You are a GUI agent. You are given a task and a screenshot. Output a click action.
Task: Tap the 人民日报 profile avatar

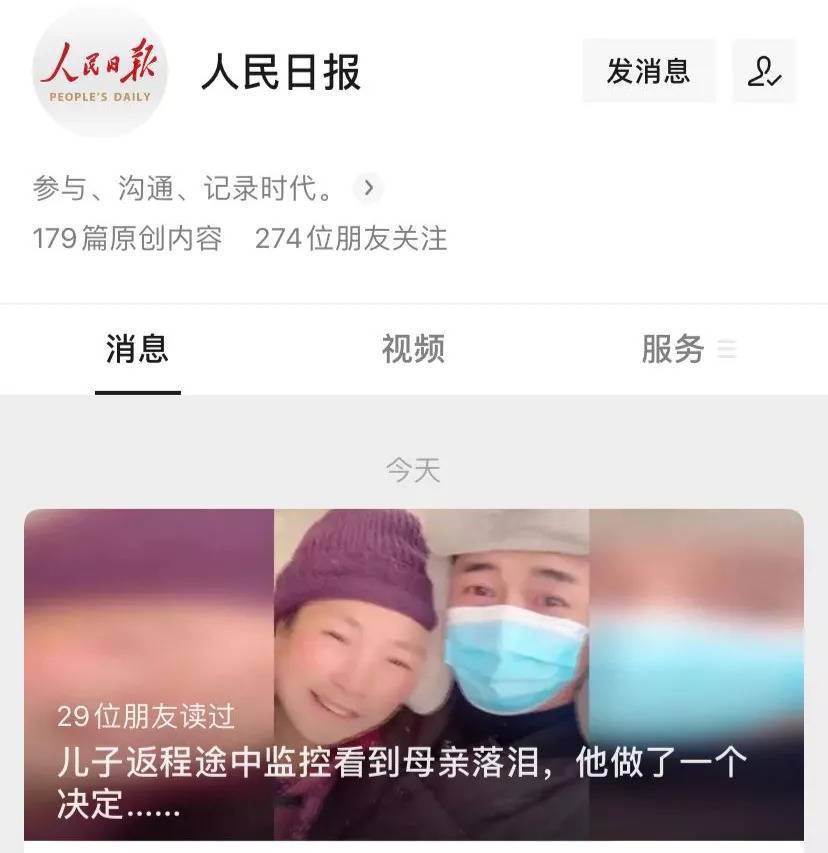point(99,71)
